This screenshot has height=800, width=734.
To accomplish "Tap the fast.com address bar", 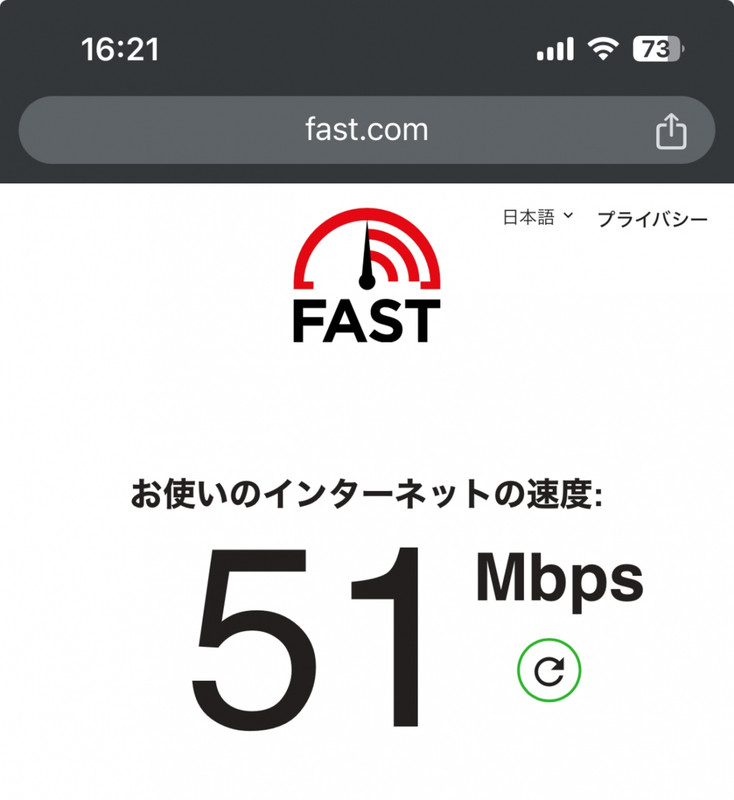I will [x=366, y=130].
